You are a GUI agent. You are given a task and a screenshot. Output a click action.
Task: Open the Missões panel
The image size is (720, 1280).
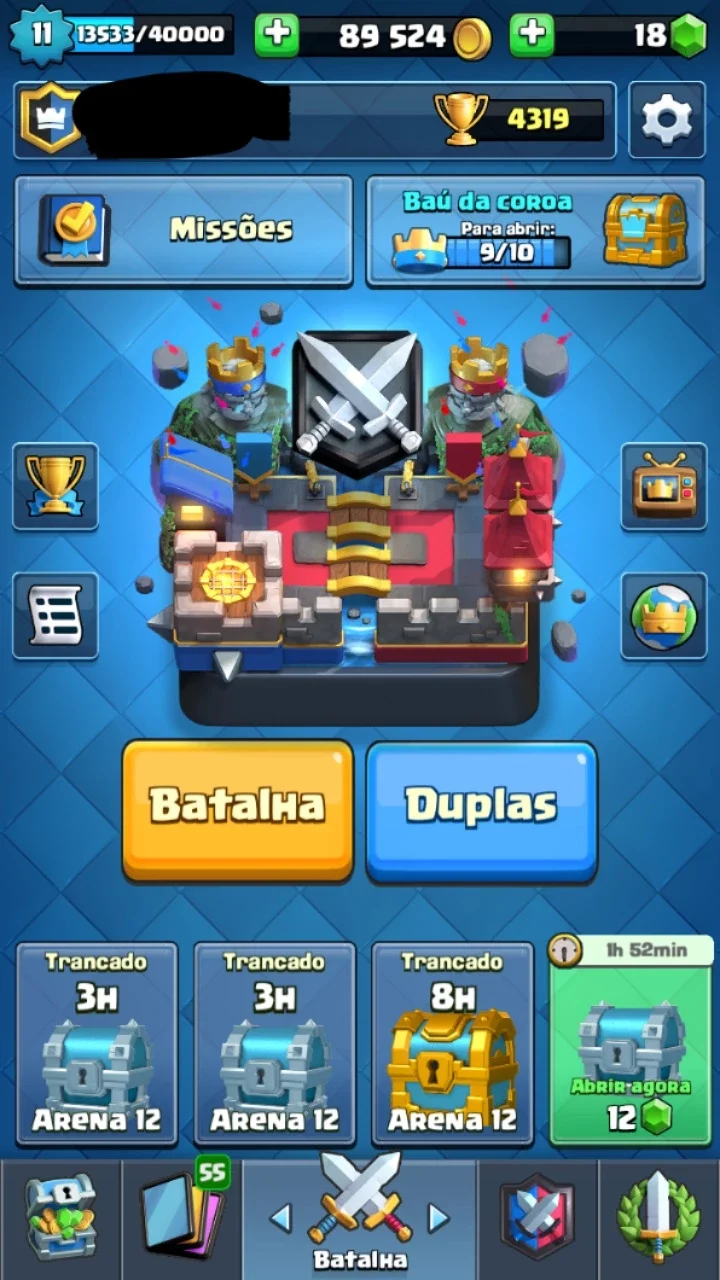point(184,230)
